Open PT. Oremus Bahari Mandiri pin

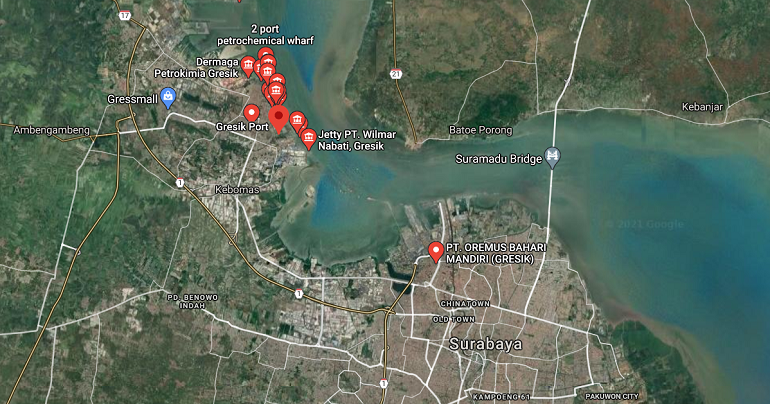tap(436, 250)
